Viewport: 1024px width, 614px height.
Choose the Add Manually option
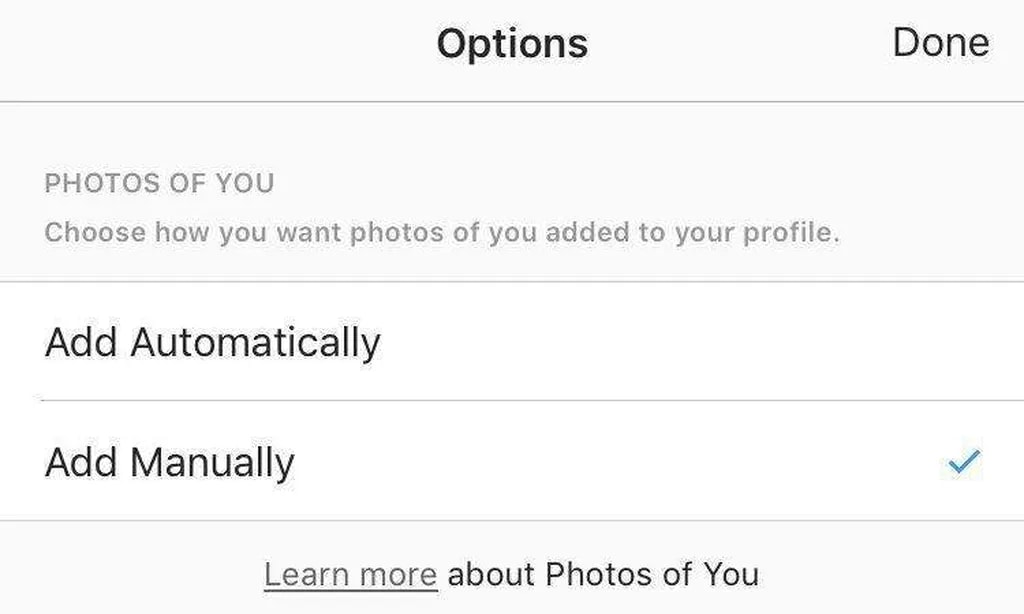point(170,462)
